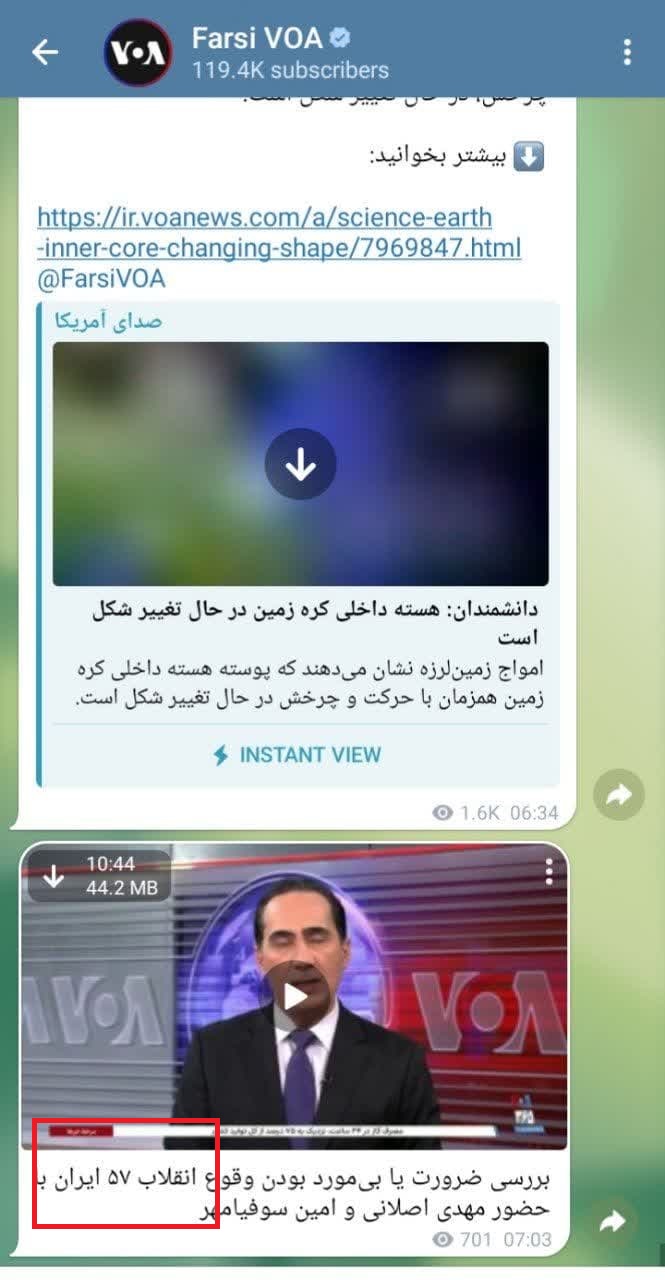
Task: Open the video message options menu
Action: pyautogui.click(x=549, y=872)
